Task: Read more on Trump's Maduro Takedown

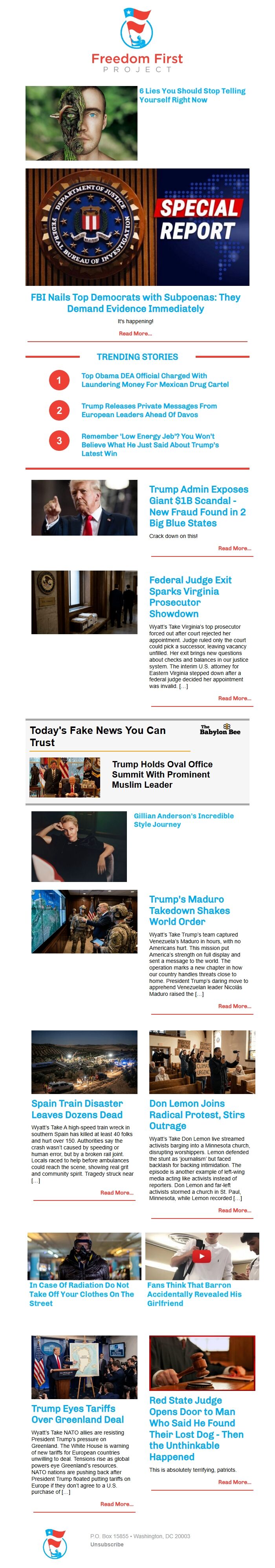Action: [234, 1006]
